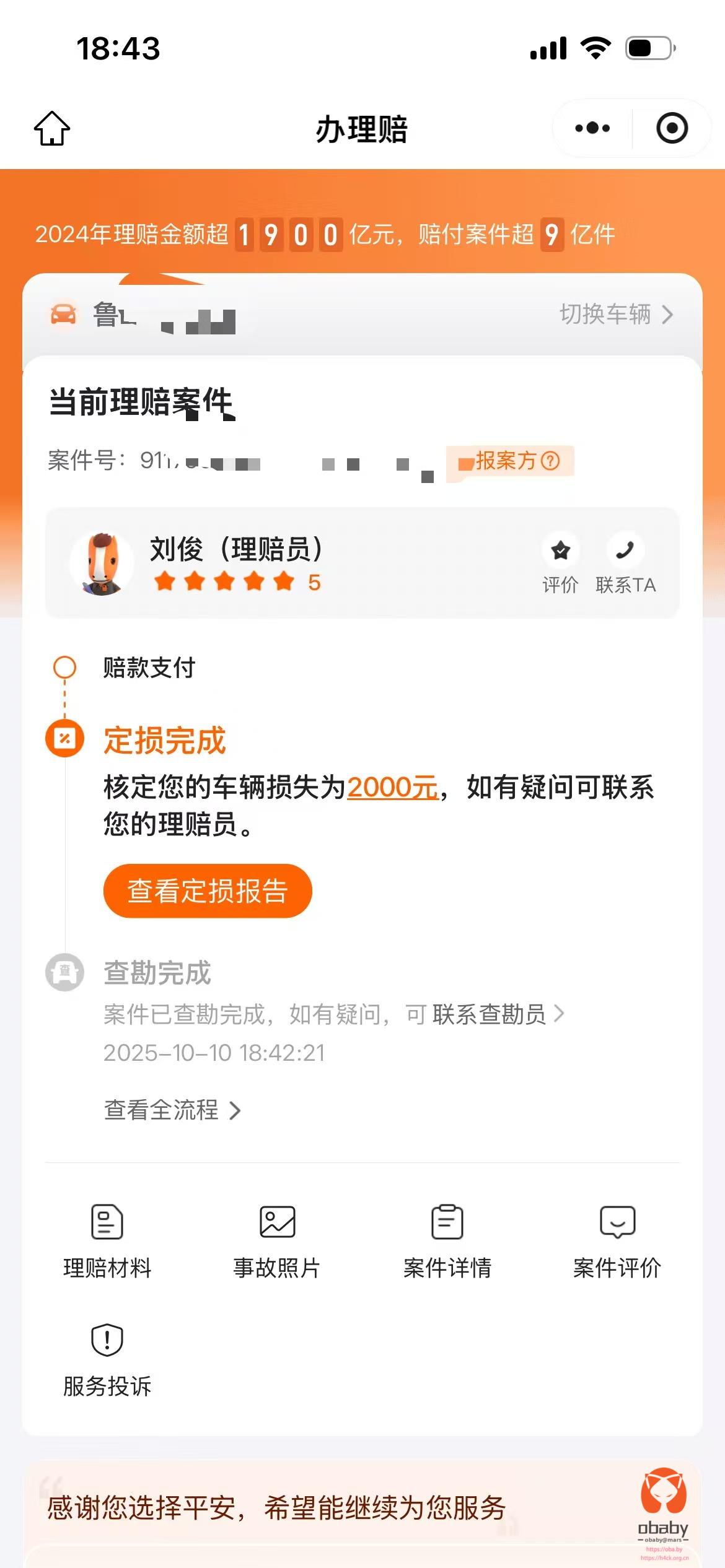Open the 2000元 loss amount link
Screen dimensions: 725x1568
(392, 788)
